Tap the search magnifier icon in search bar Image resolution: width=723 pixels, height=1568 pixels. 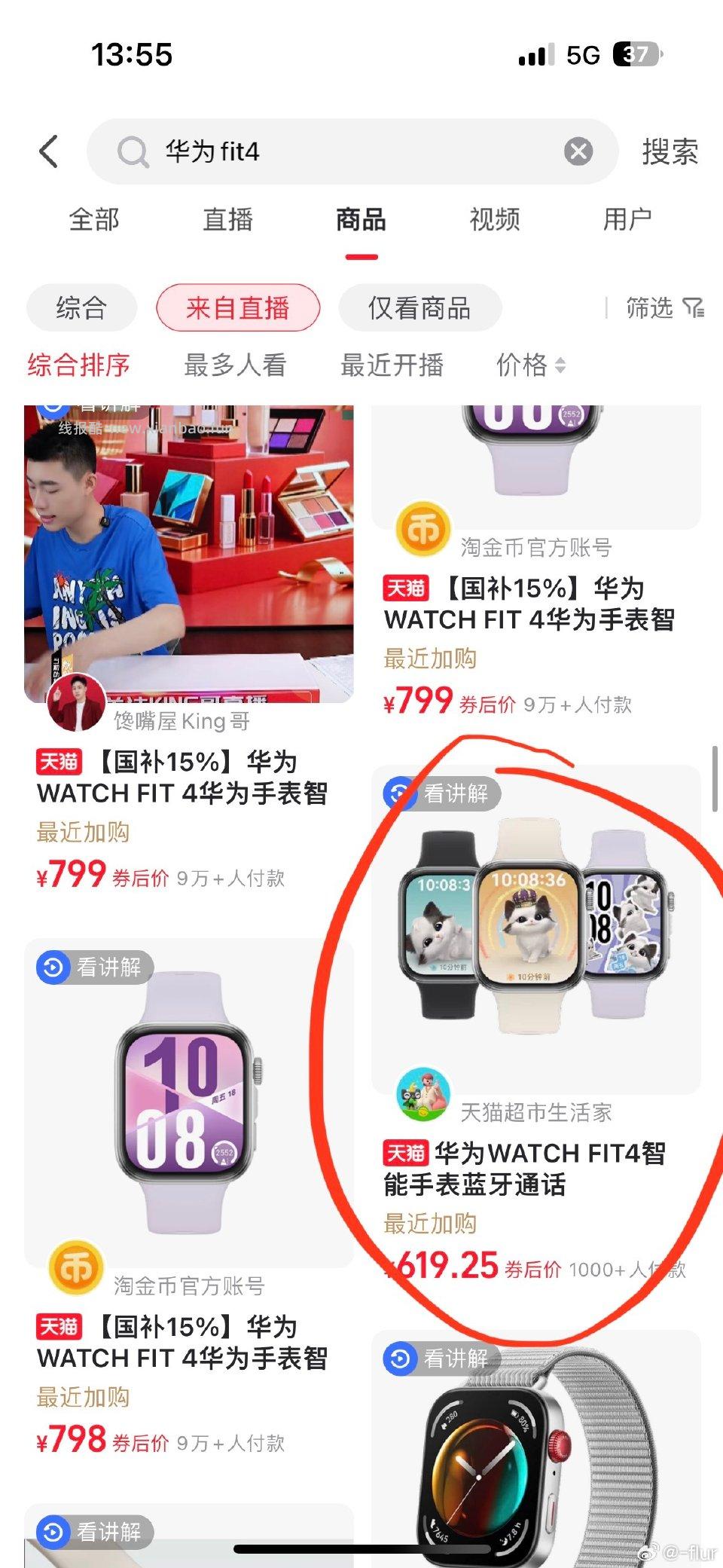pyautogui.click(x=133, y=152)
